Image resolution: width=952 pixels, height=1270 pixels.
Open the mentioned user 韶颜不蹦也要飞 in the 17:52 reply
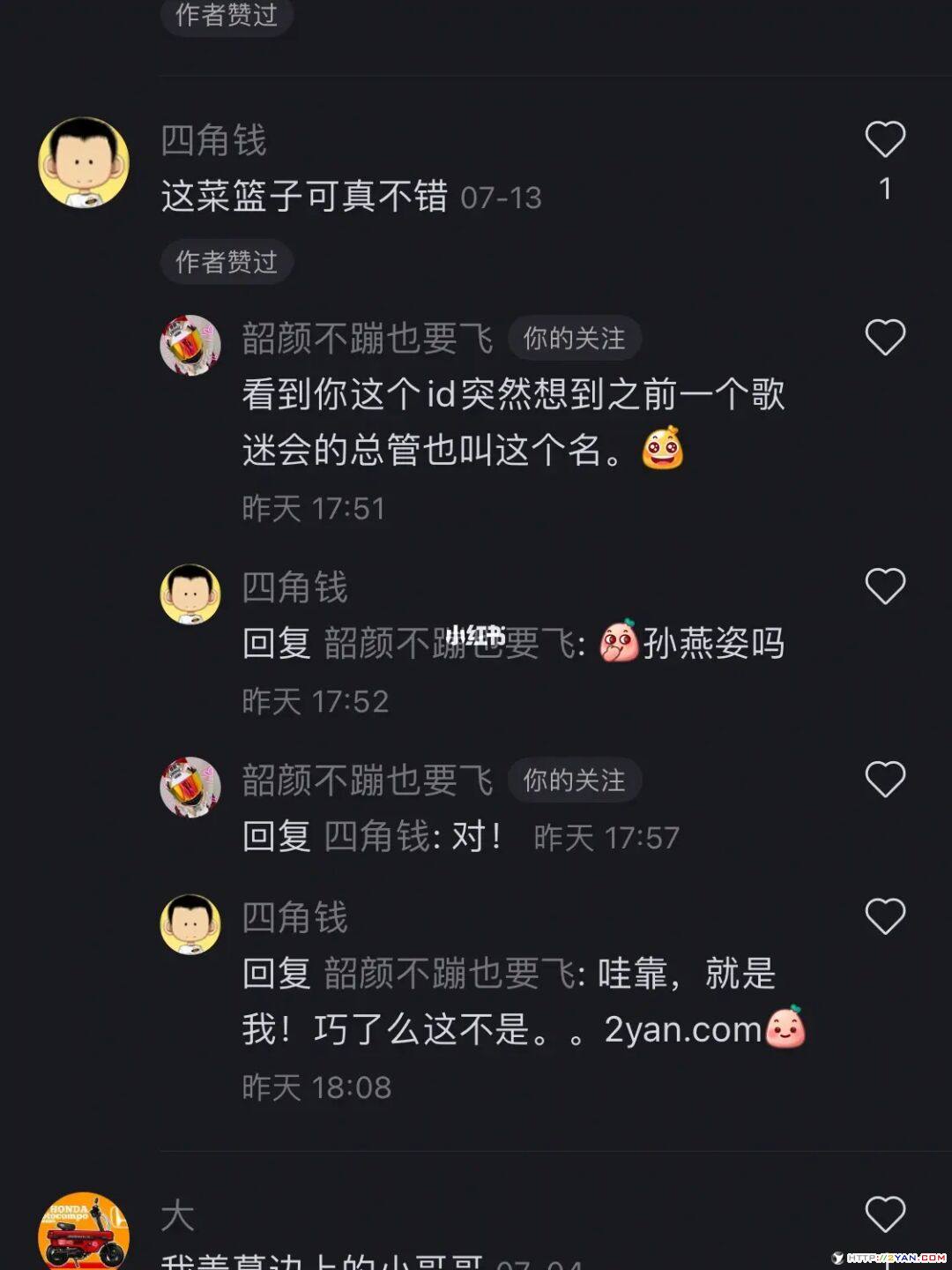[450, 644]
